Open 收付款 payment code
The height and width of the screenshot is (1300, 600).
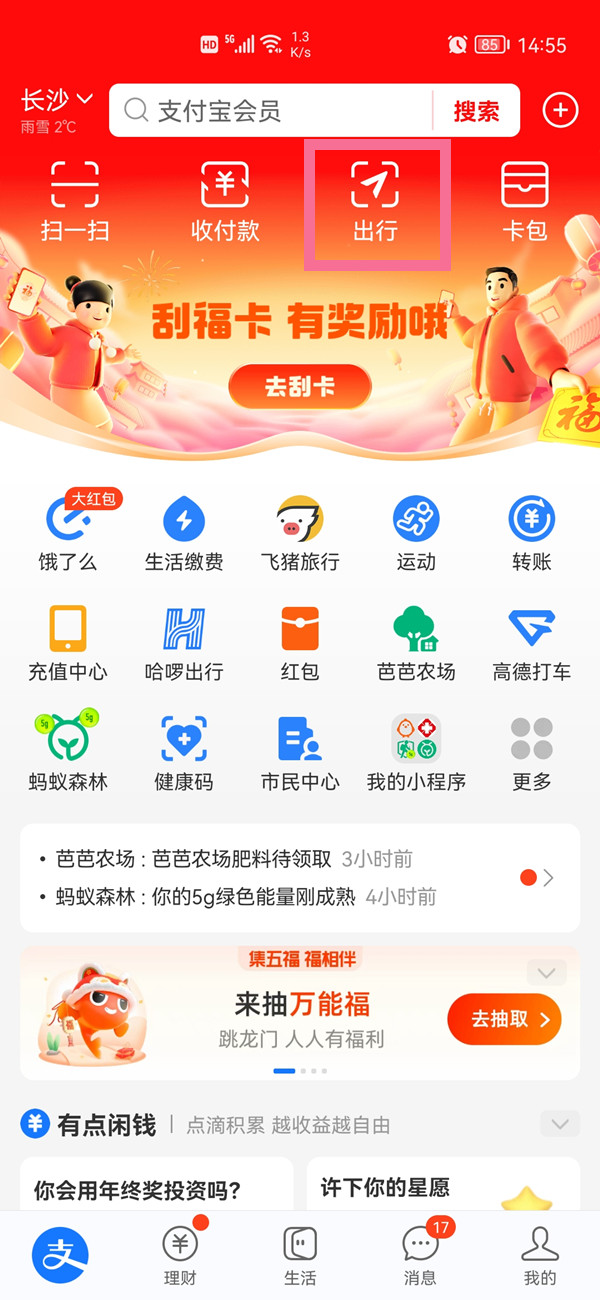225,202
